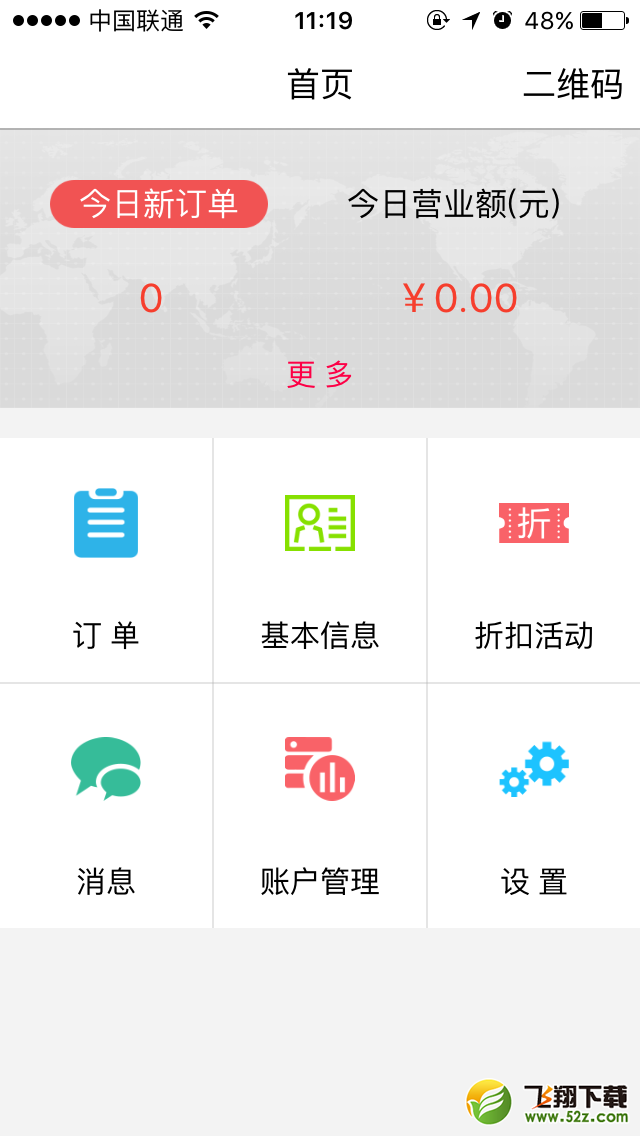Open 折扣活动 discount activities
This screenshot has height=1136, width=640.
[534, 560]
